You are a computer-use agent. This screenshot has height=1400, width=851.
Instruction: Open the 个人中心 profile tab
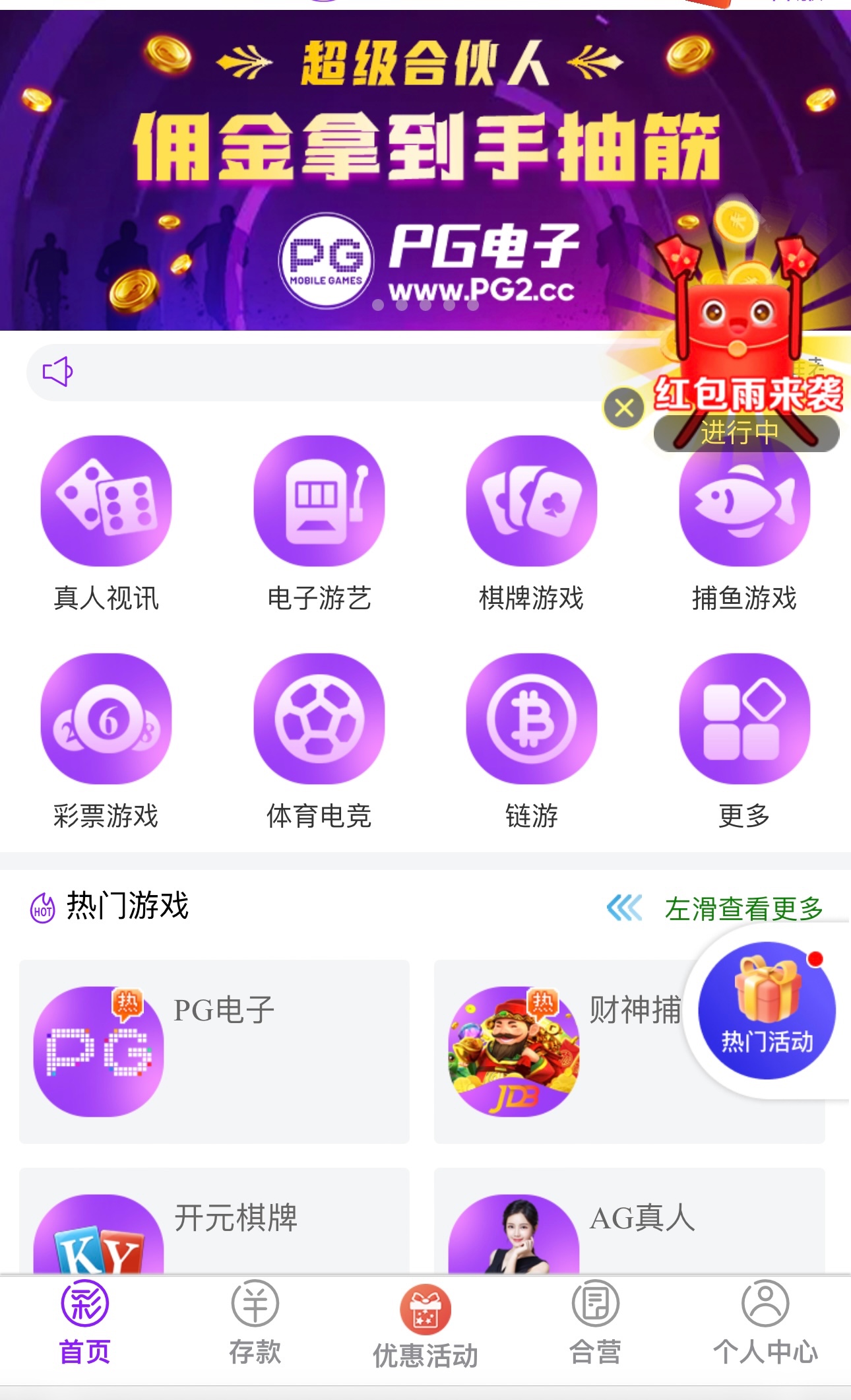pos(765,1323)
